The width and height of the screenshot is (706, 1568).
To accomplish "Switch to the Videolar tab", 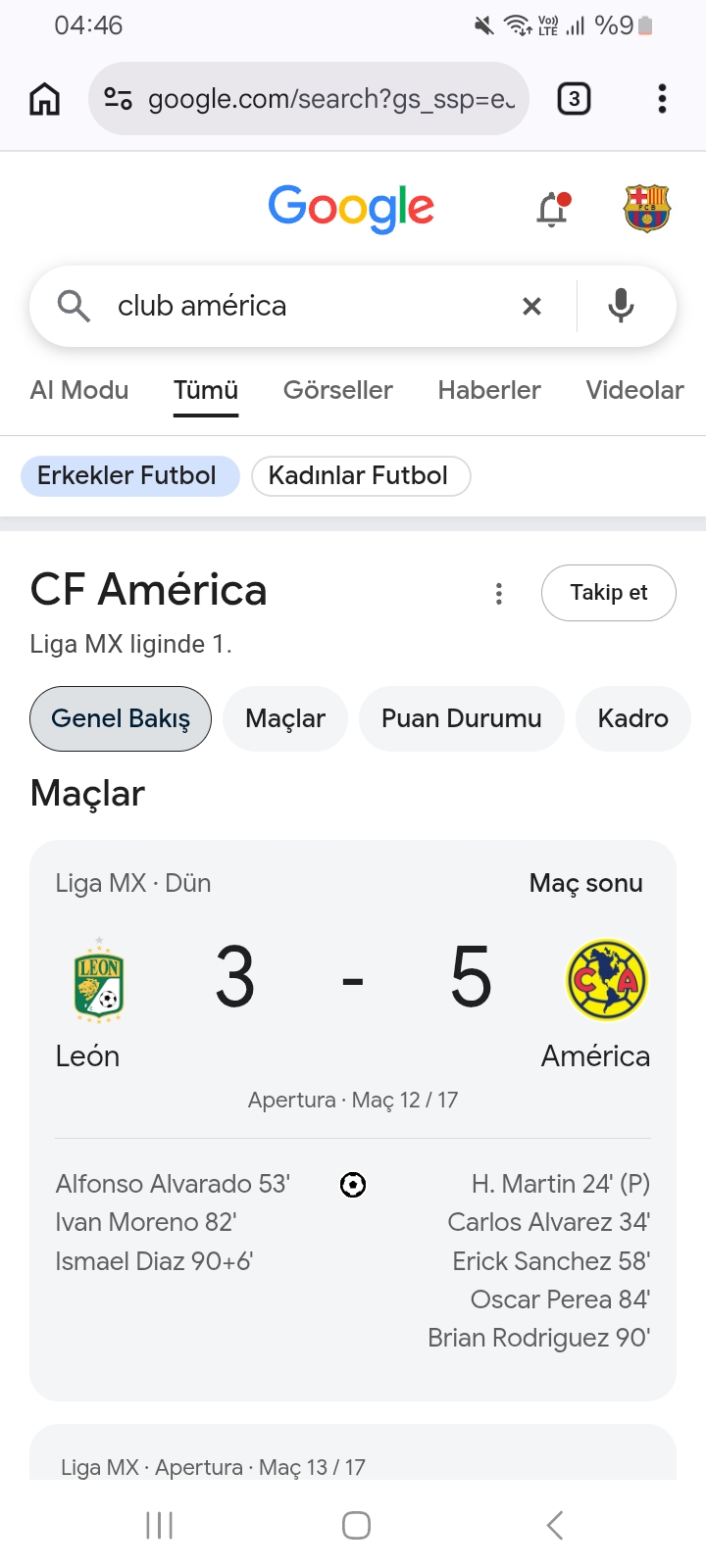I will pos(634,390).
